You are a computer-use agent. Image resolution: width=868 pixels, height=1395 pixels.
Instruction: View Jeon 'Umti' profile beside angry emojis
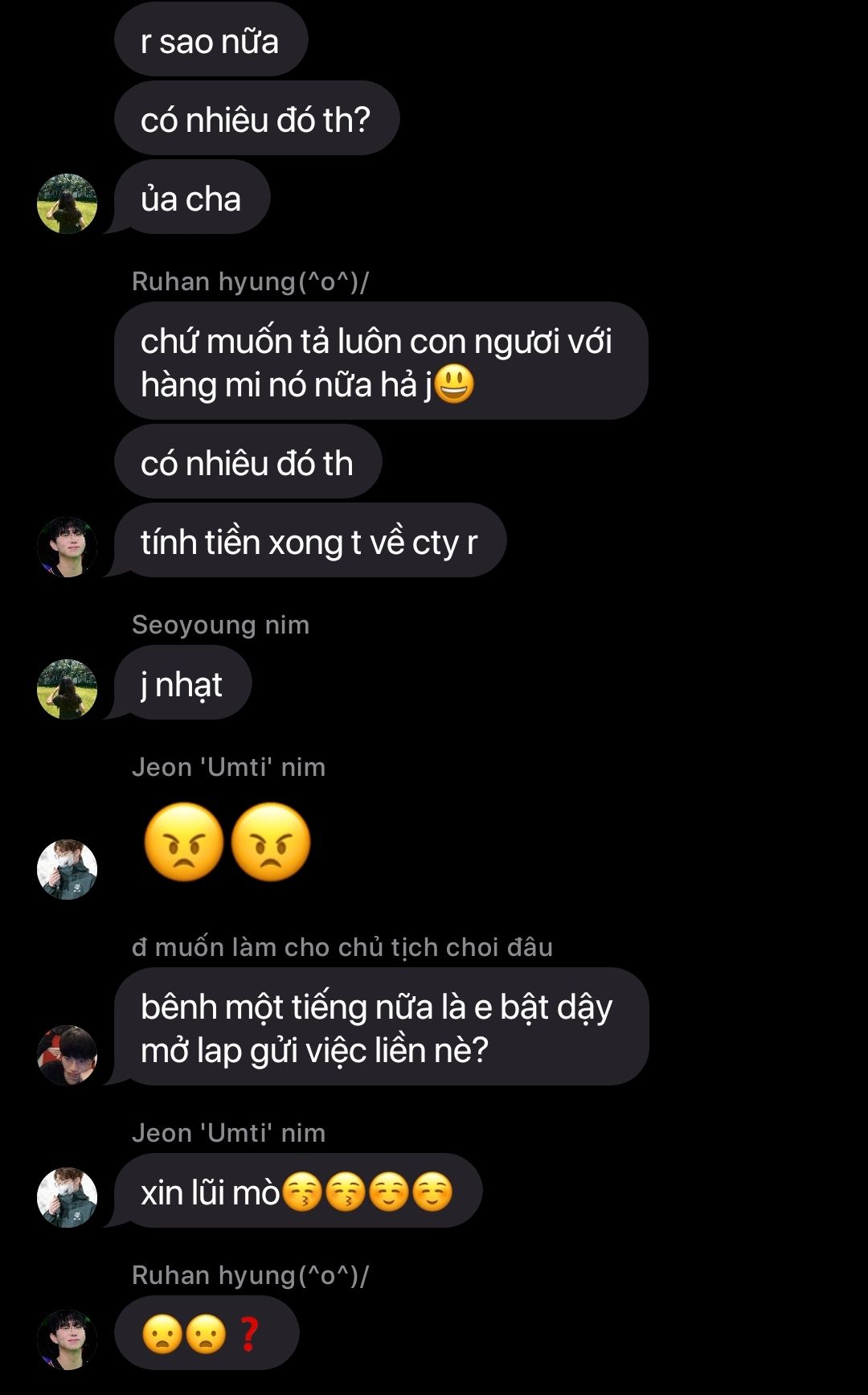tap(68, 869)
